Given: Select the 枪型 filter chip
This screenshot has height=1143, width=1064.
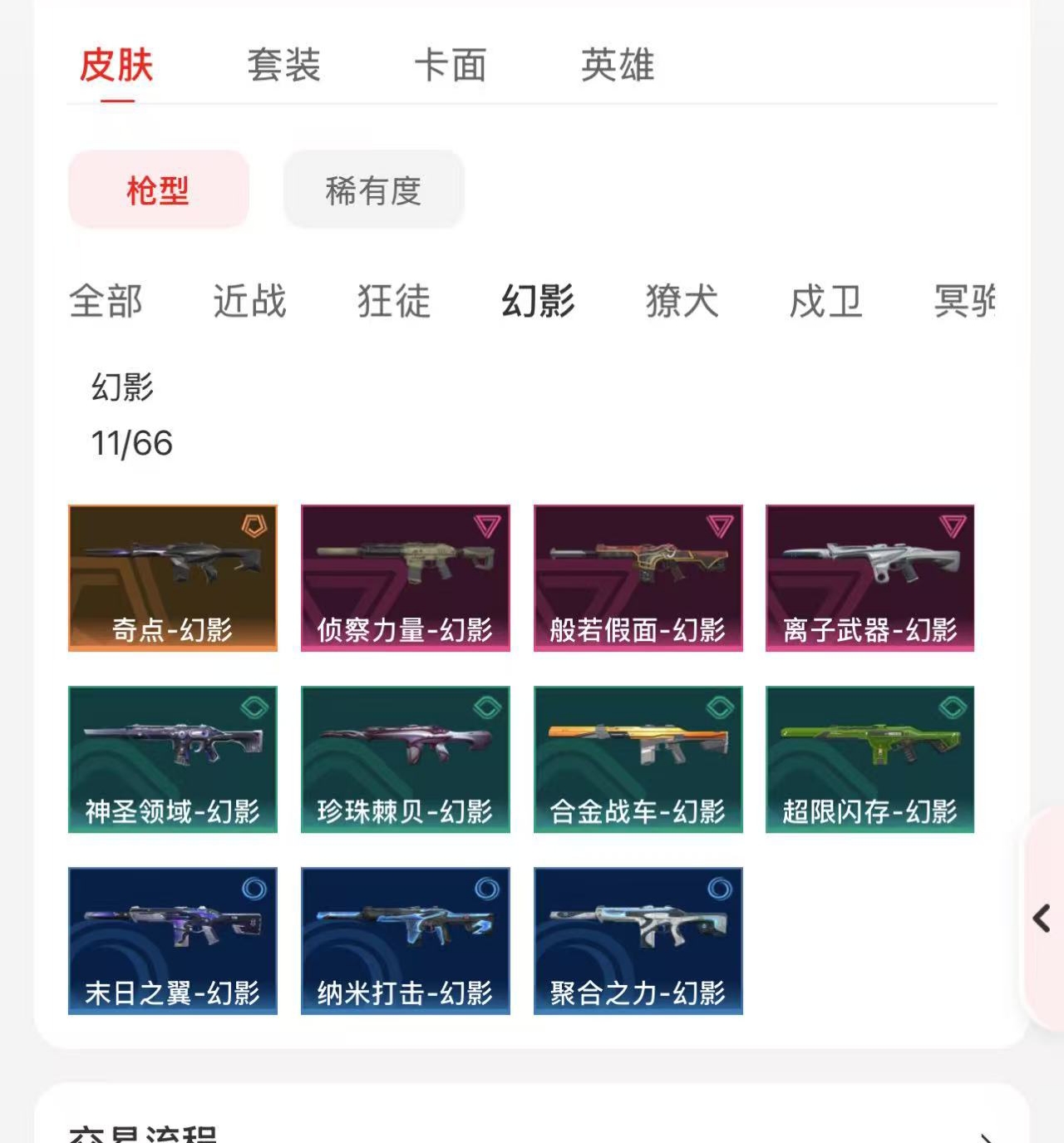Looking at the screenshot, I should click(x=158, y=190).
